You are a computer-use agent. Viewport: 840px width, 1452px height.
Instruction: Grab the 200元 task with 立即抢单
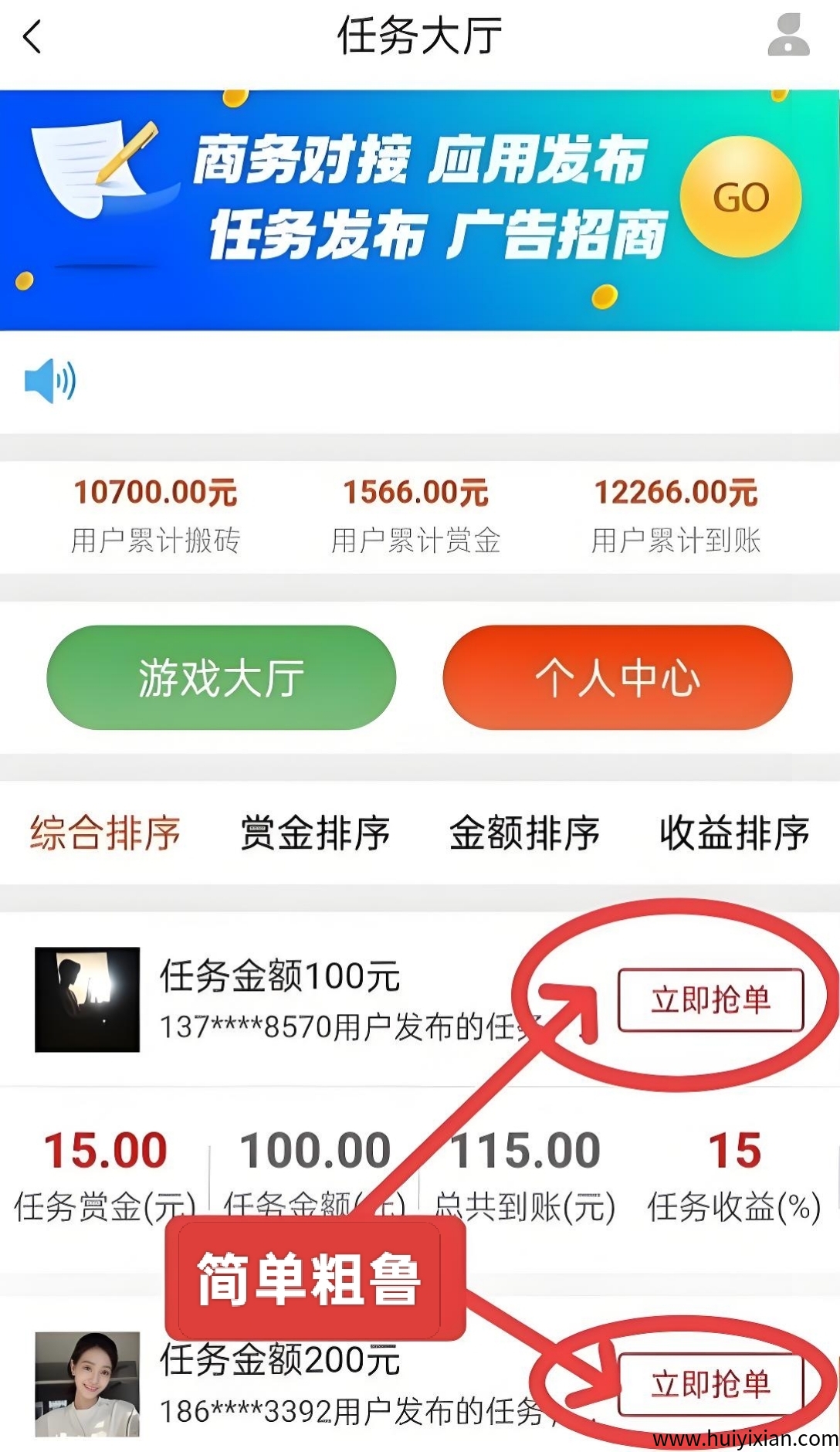[x=710, y=1384]
